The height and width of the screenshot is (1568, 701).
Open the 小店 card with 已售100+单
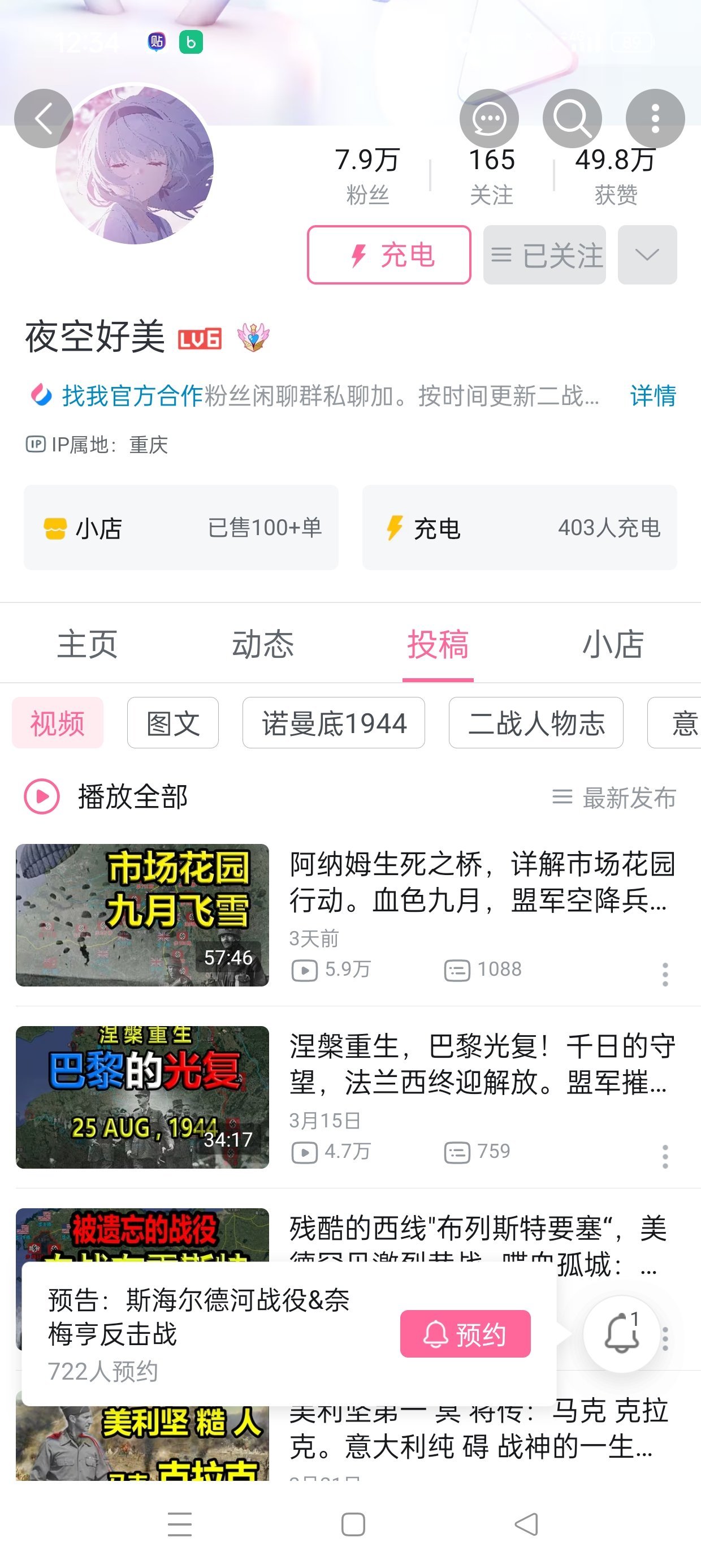(x=181, y=528)
